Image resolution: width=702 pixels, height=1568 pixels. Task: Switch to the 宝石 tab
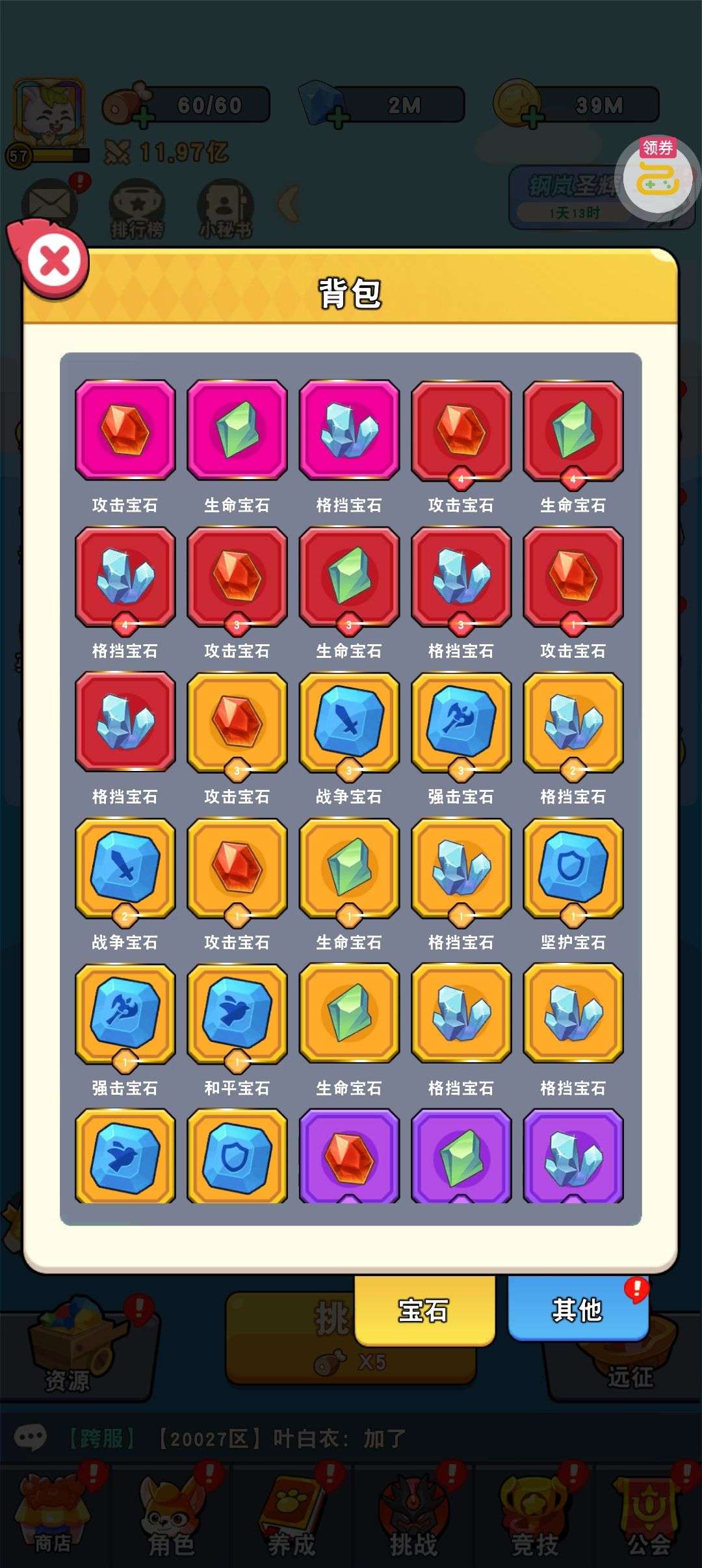424,1310
